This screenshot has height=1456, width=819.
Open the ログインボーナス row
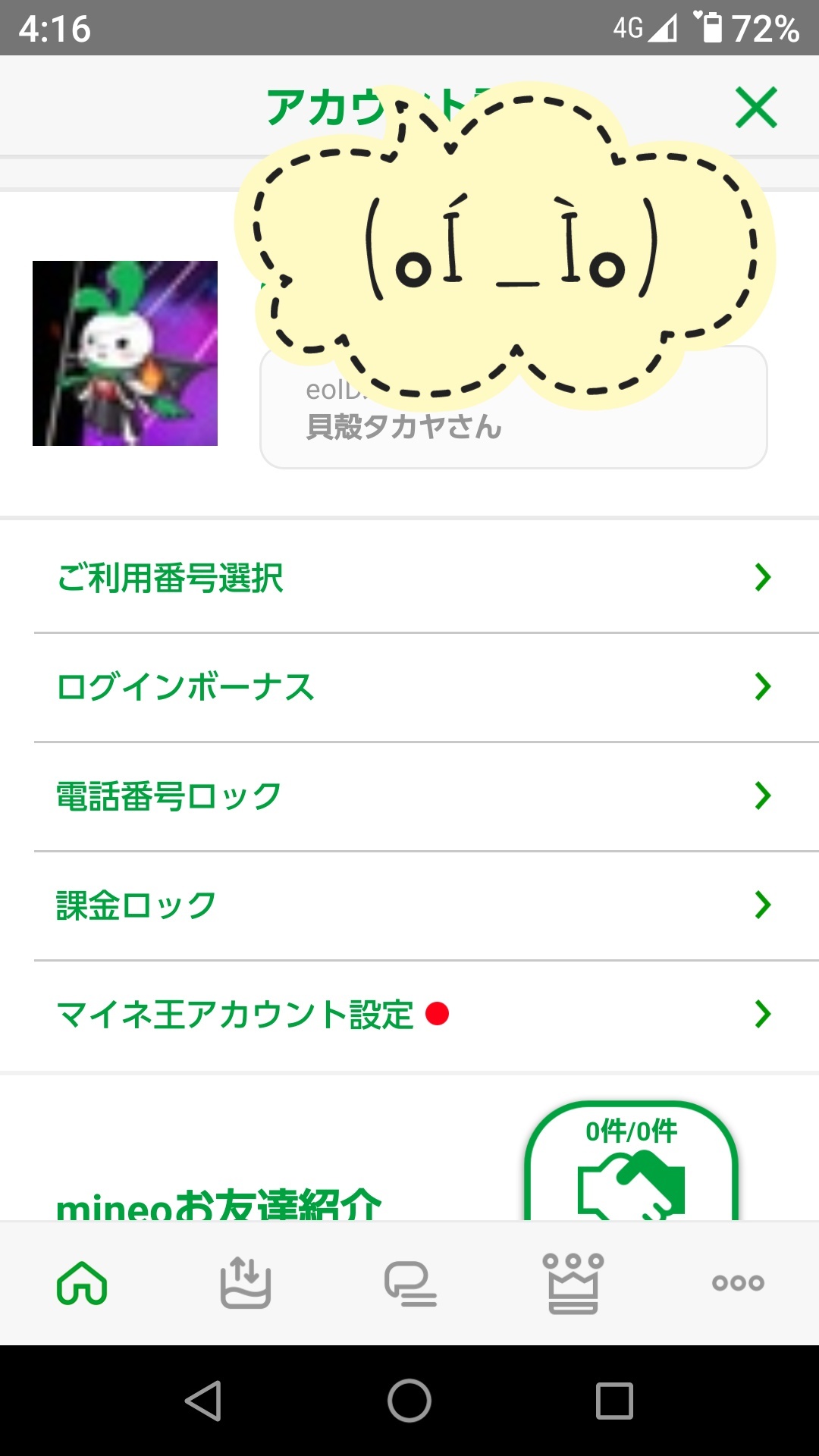click(x=409, y=687)
